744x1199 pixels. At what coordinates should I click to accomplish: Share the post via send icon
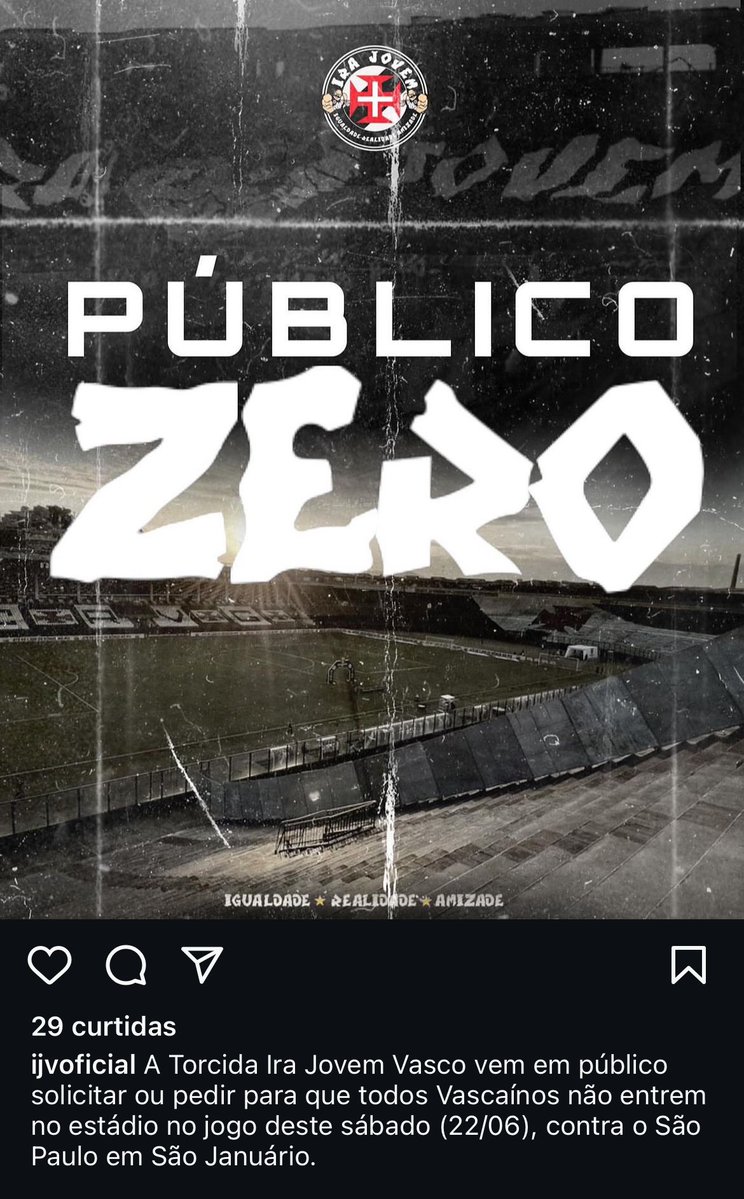coord(201,966)
